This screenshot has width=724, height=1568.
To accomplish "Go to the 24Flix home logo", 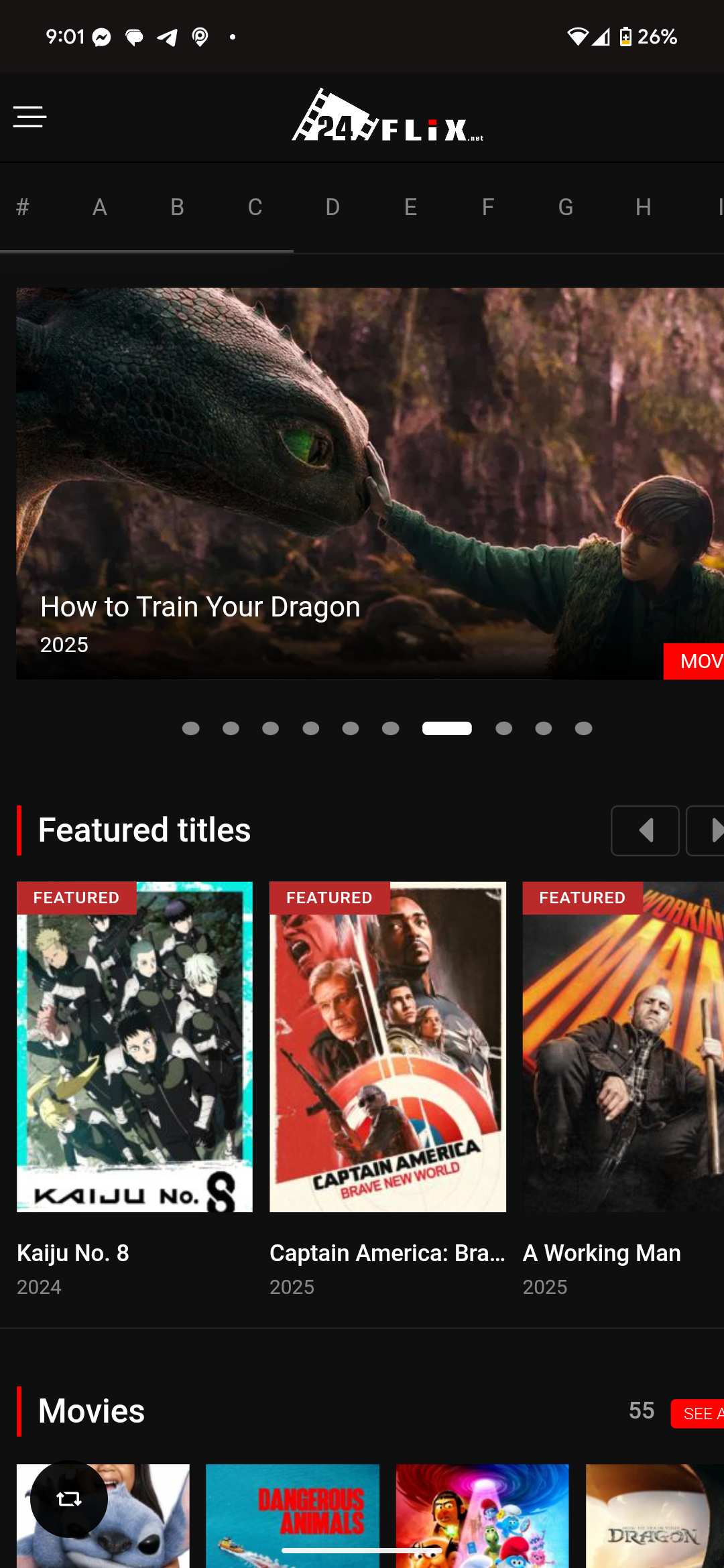I will click(387, 115).
